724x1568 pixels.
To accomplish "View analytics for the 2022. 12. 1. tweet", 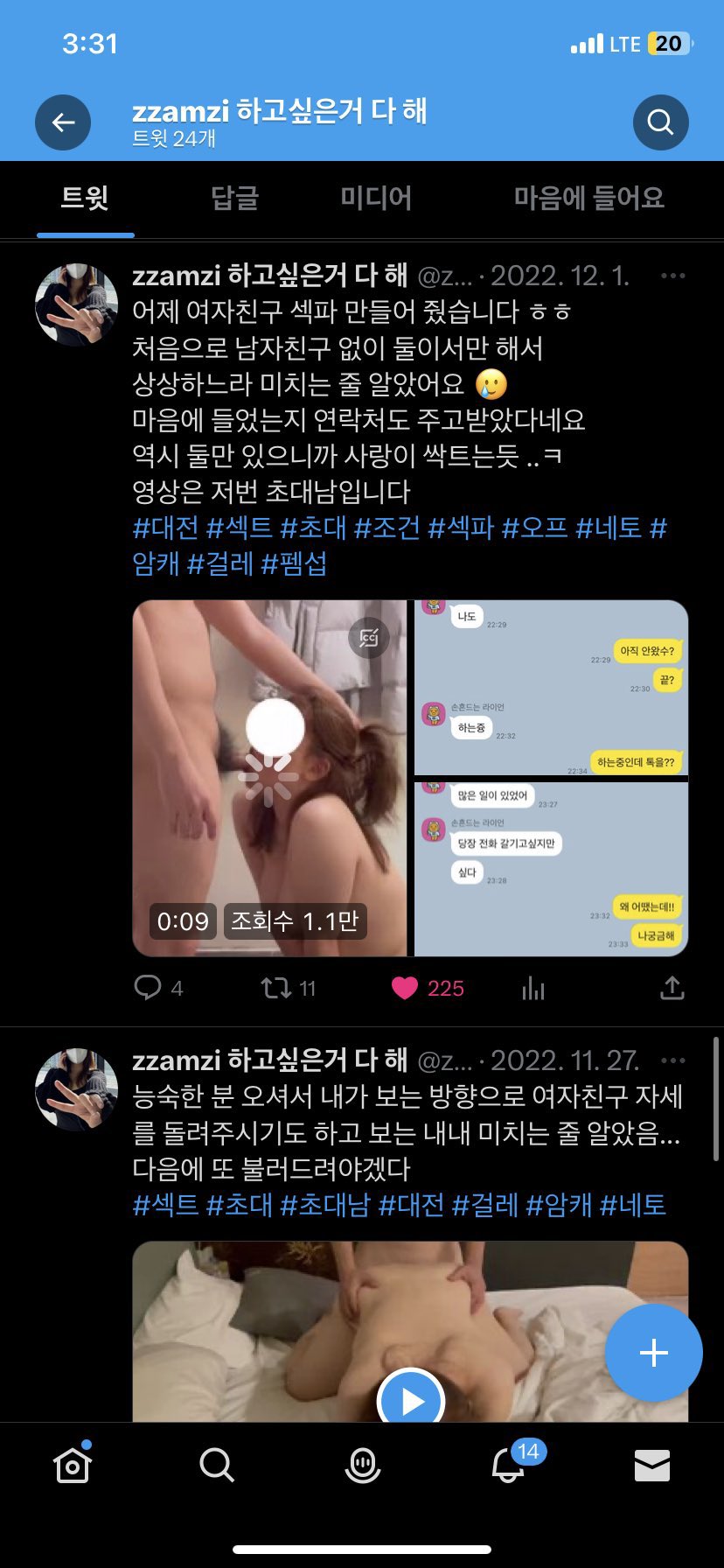I will 533,989.
